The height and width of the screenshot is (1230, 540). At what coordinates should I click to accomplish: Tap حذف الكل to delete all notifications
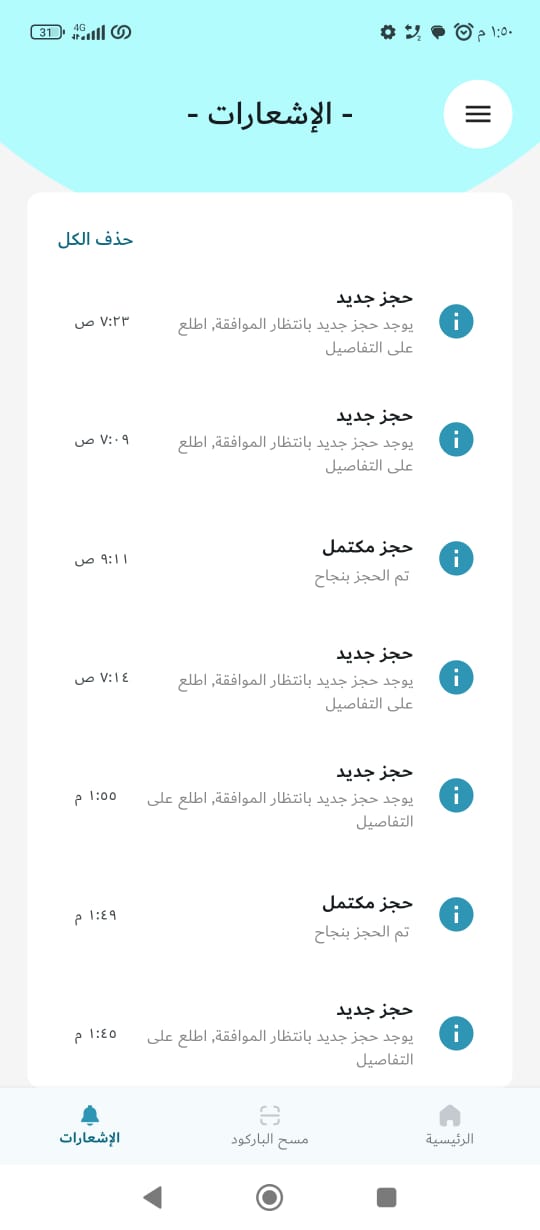[x=95, y=239]
